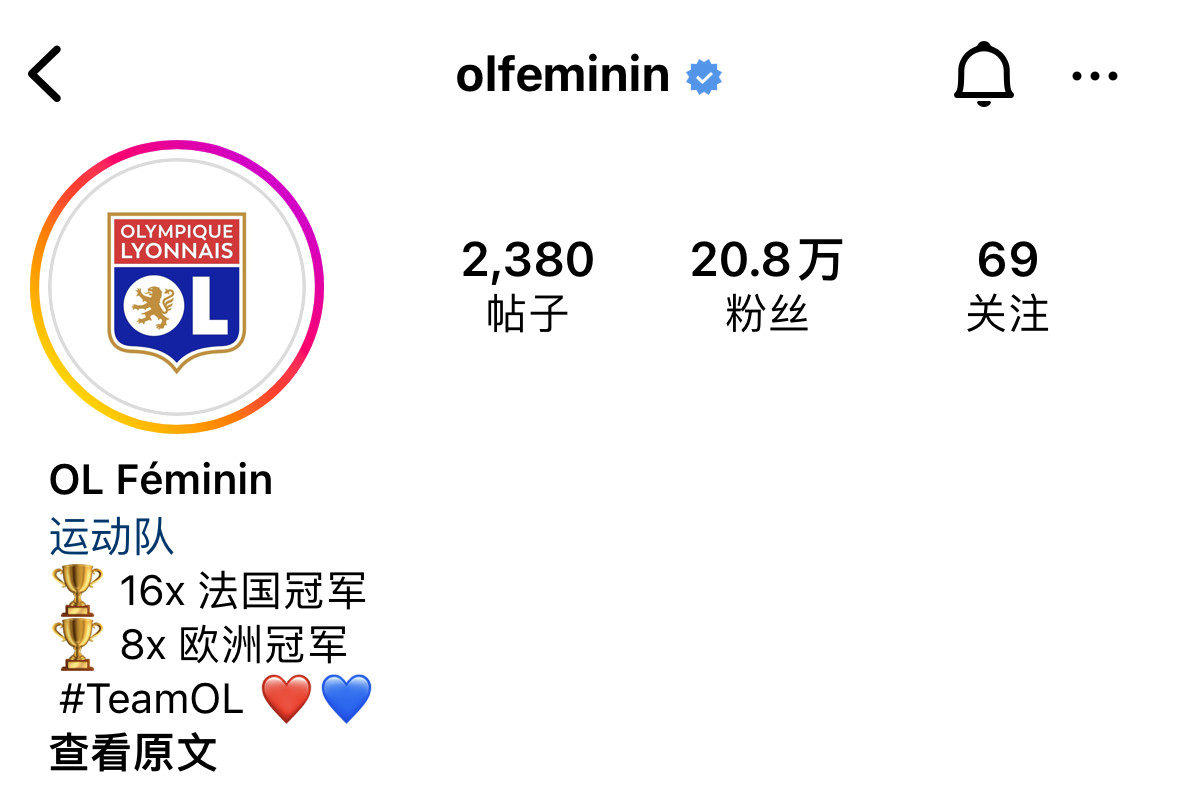This screenshot has height=801, width=1179.
Task: Open the notifications bell for olfeminin
Action: pyautogui.click(x=983, y=74)
